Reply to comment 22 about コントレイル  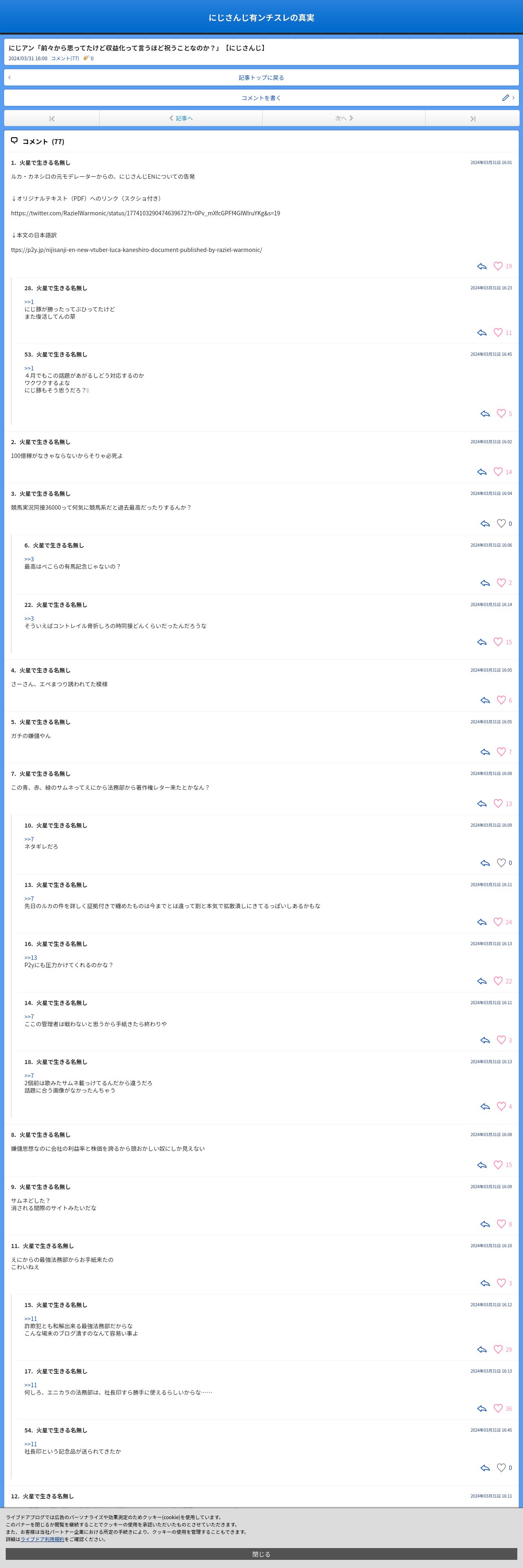point(481,642)
